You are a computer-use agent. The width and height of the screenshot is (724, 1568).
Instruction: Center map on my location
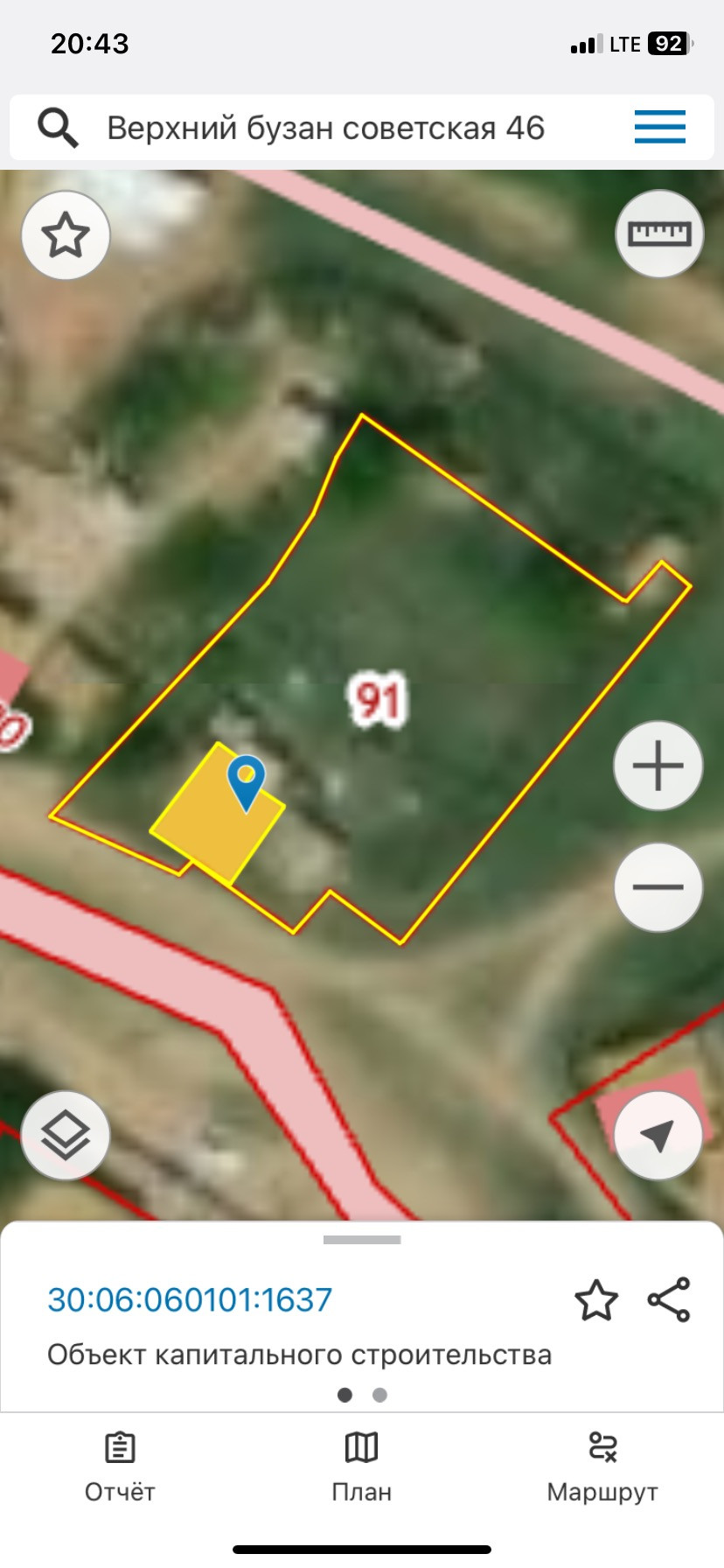pos(658,1136)
